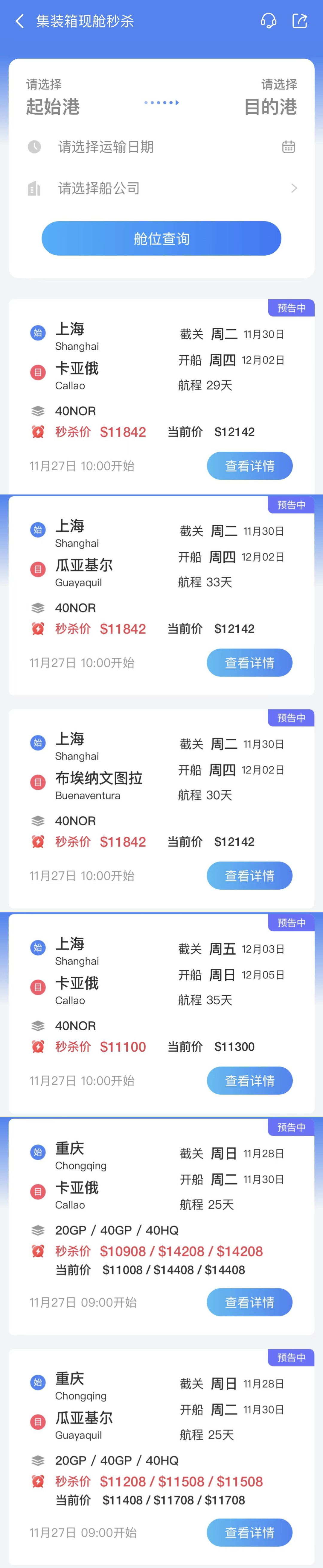Image resolution: width=323 pixels, height=1568 pixels.
Task: View details for 上海 to 卡亚俄 29天 route
Action: (249, 466)
